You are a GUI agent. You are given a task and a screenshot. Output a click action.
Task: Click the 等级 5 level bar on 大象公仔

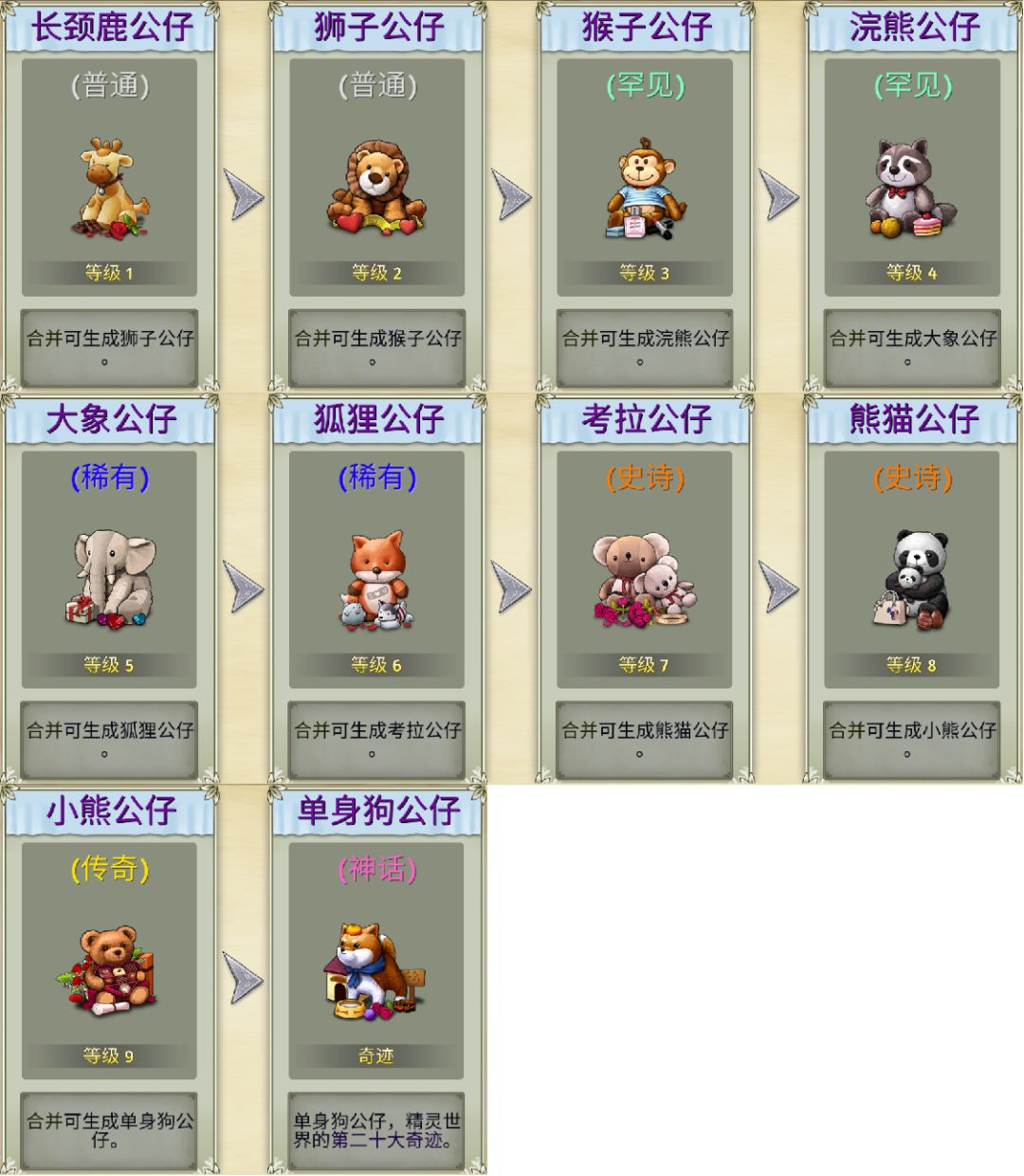[x=107, y=664]
